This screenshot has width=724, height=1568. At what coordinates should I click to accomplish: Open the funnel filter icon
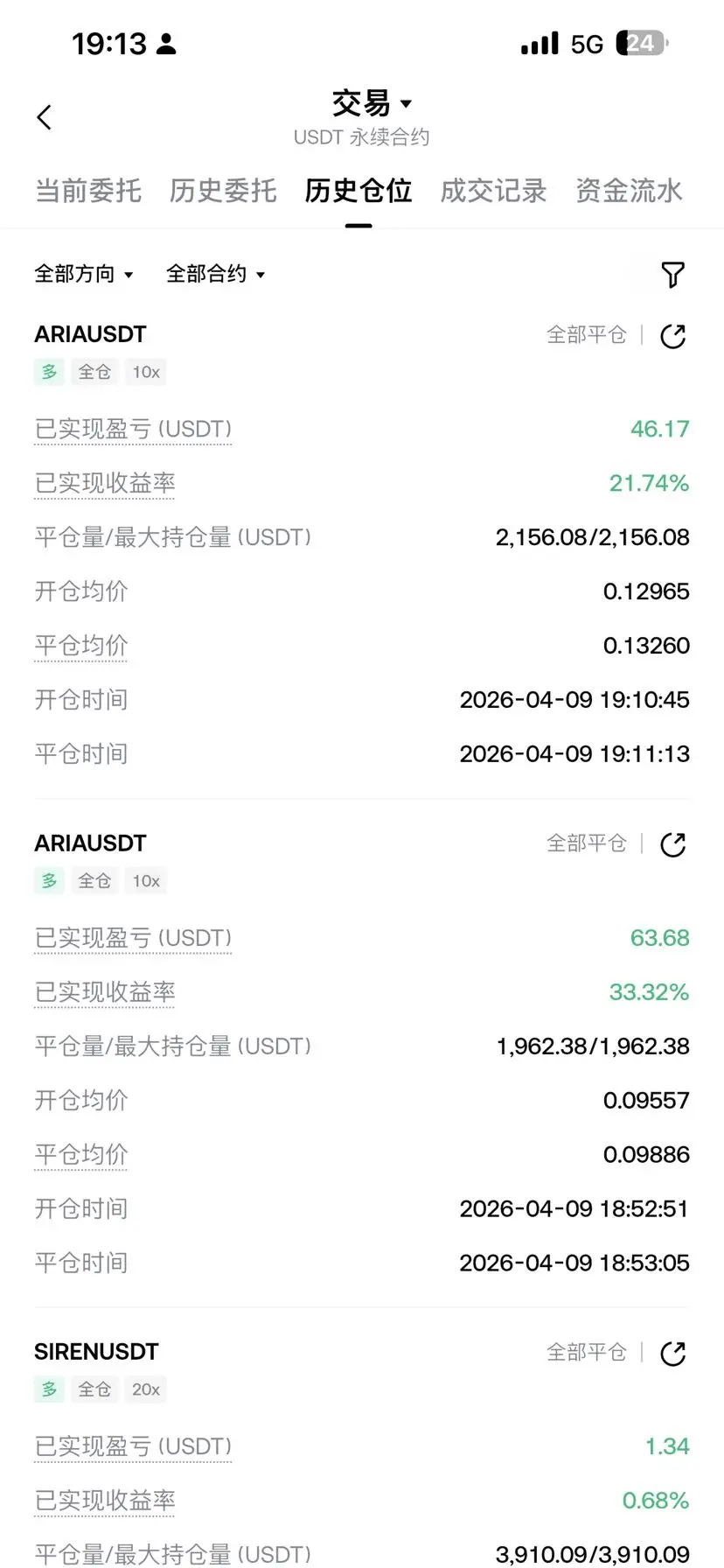pos(672,275)
